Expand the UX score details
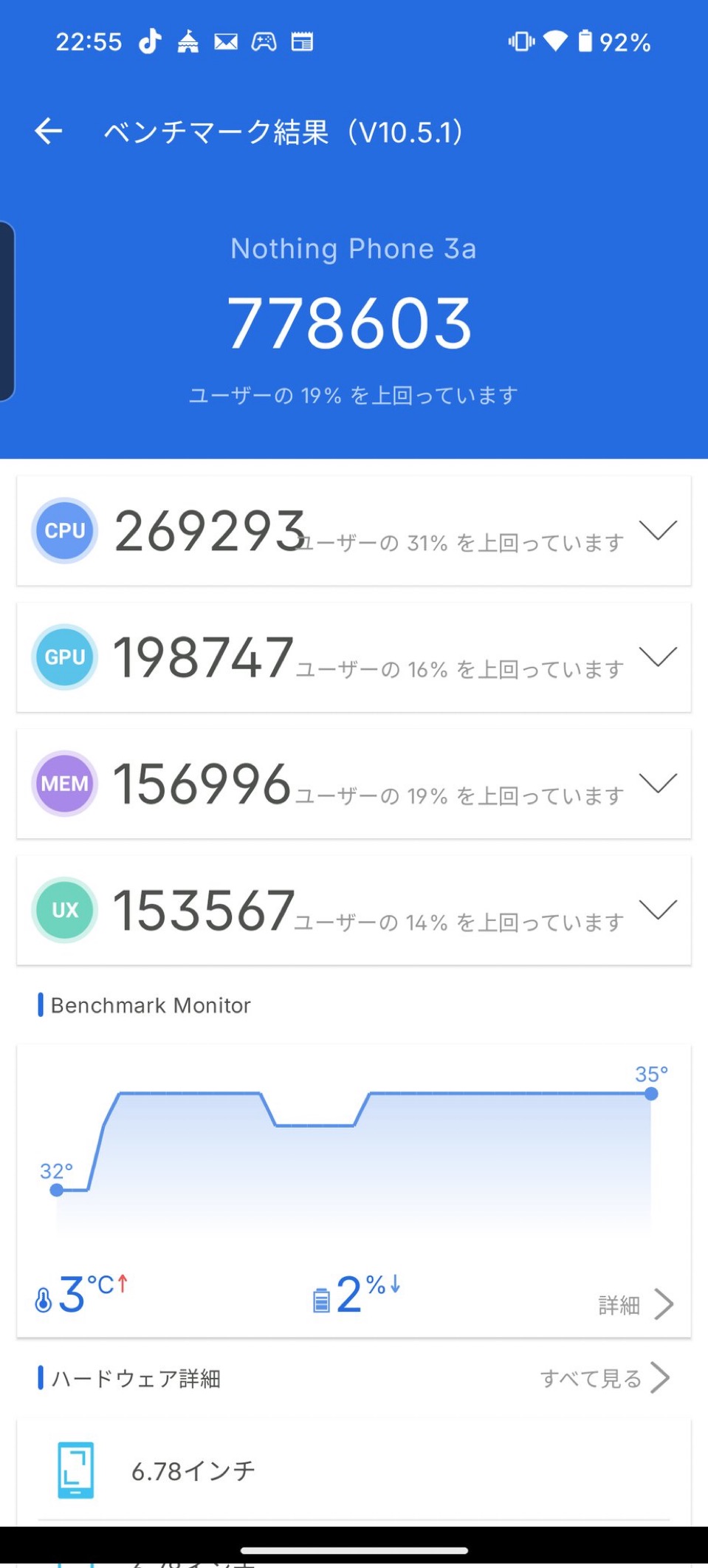Screen dimensions: 708x1568 657,909
